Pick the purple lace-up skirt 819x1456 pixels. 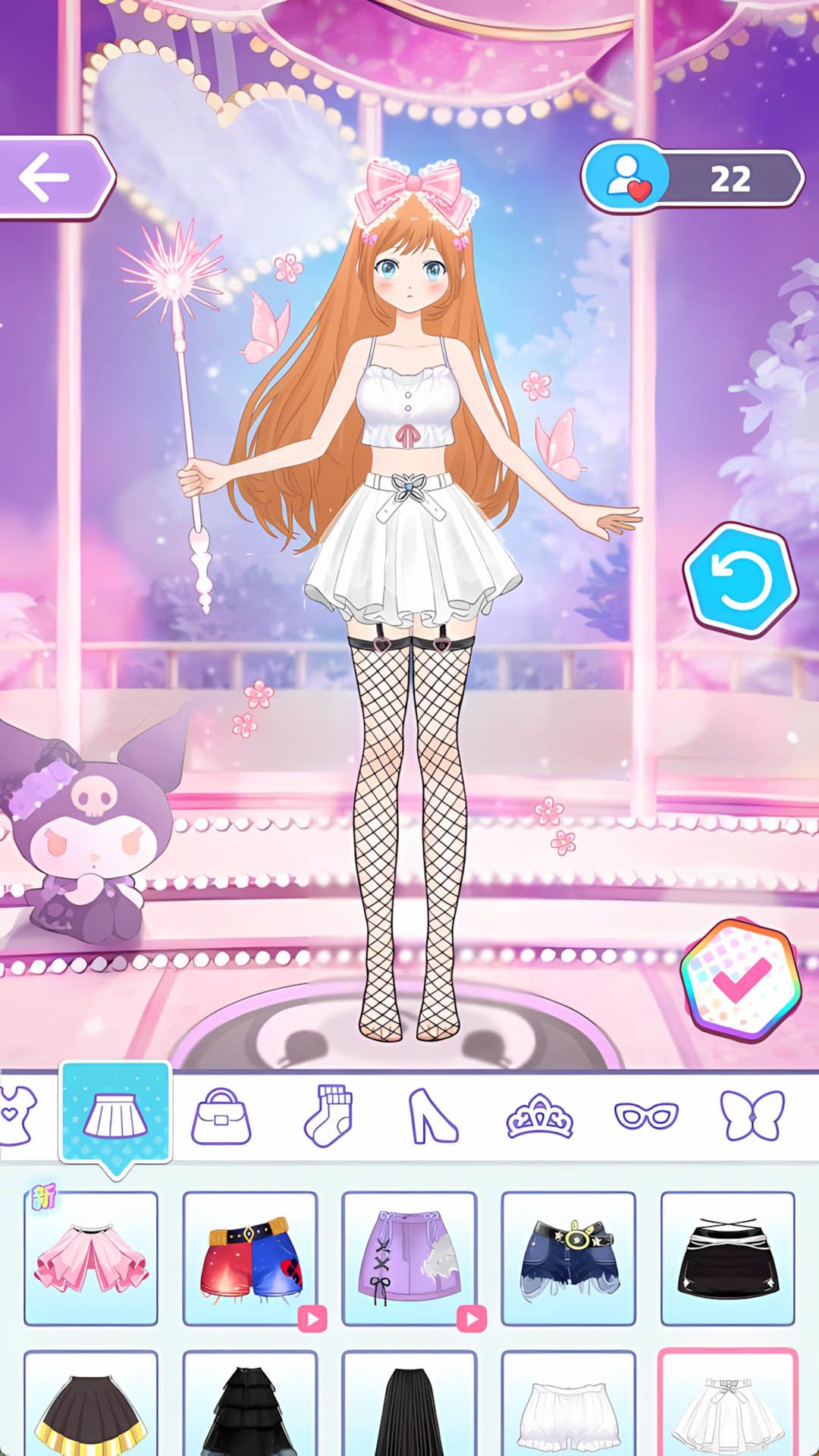point(409,1259)
